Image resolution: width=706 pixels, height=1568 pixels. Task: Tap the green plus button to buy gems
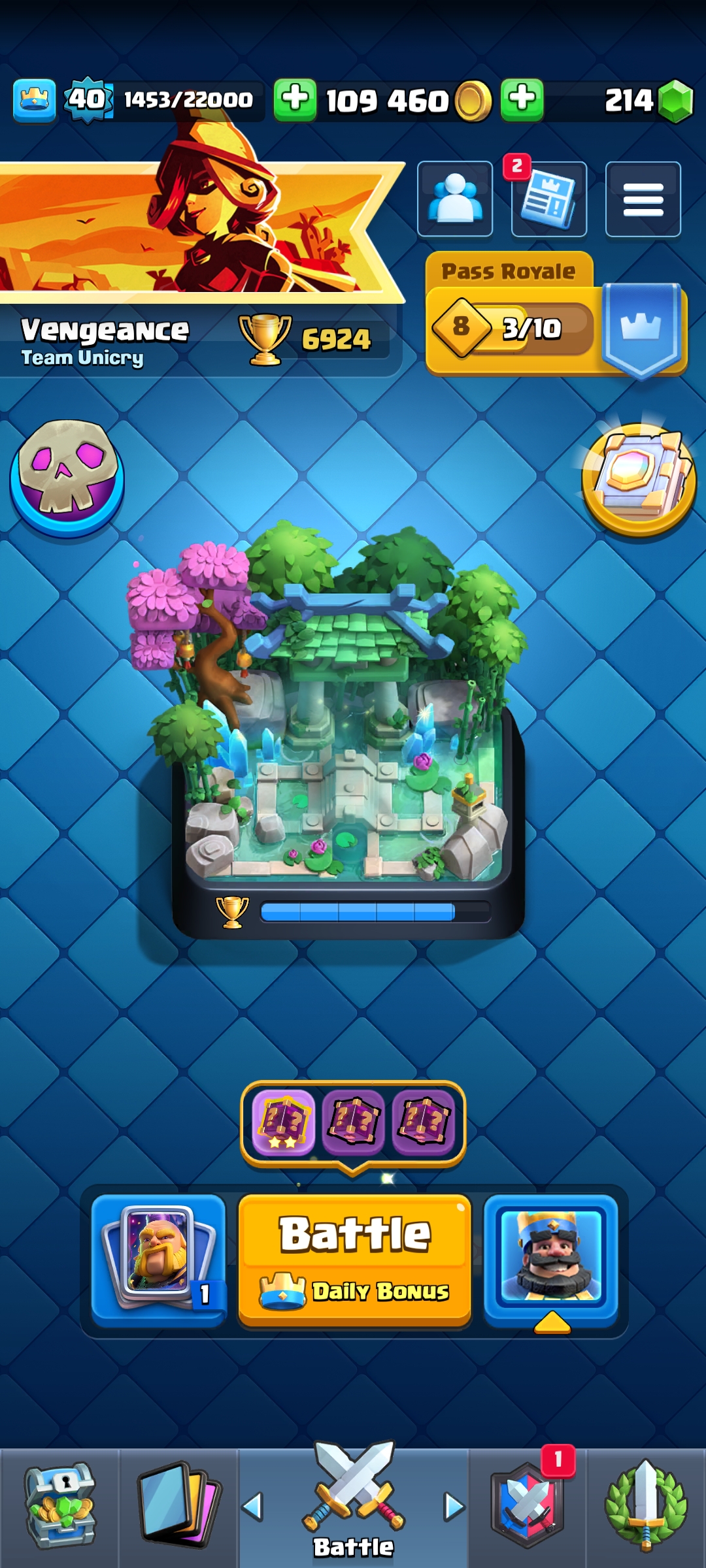click(x=522, y=100)
